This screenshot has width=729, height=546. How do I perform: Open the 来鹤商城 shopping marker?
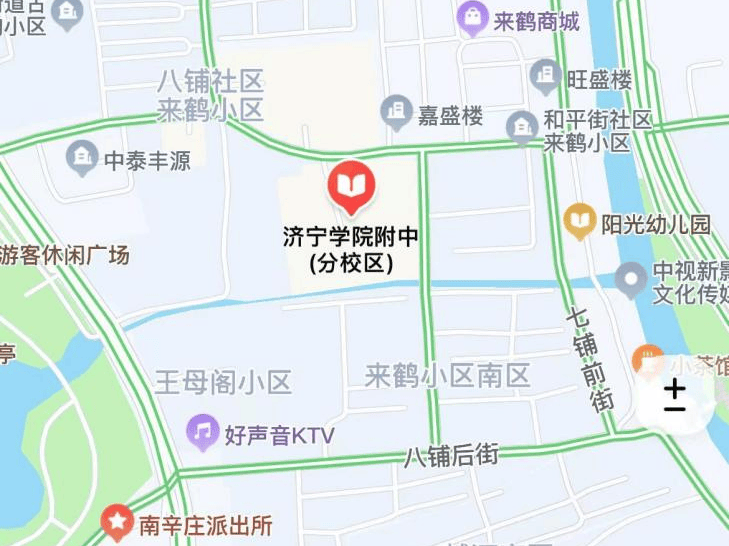(x=471, y=19)
